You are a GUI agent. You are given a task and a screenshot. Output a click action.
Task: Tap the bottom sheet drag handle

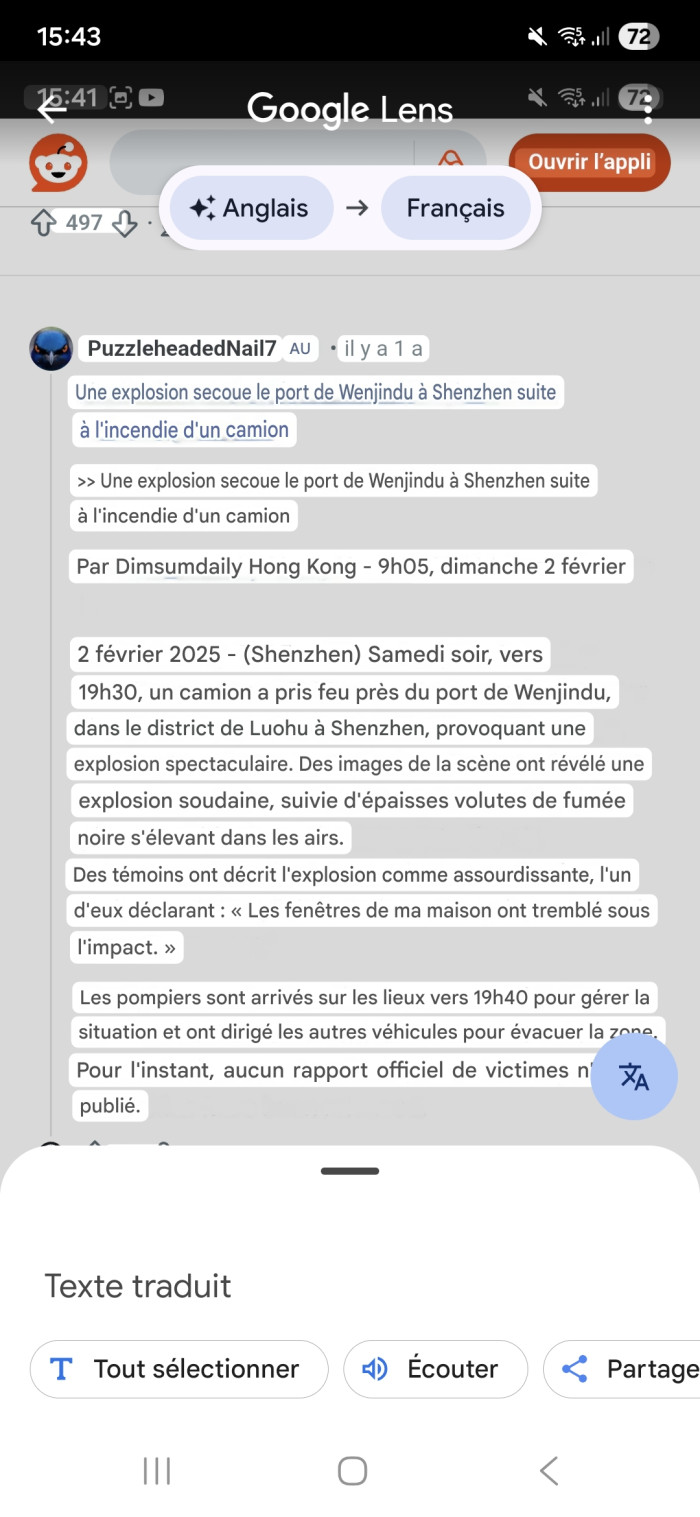point(350,1171)
